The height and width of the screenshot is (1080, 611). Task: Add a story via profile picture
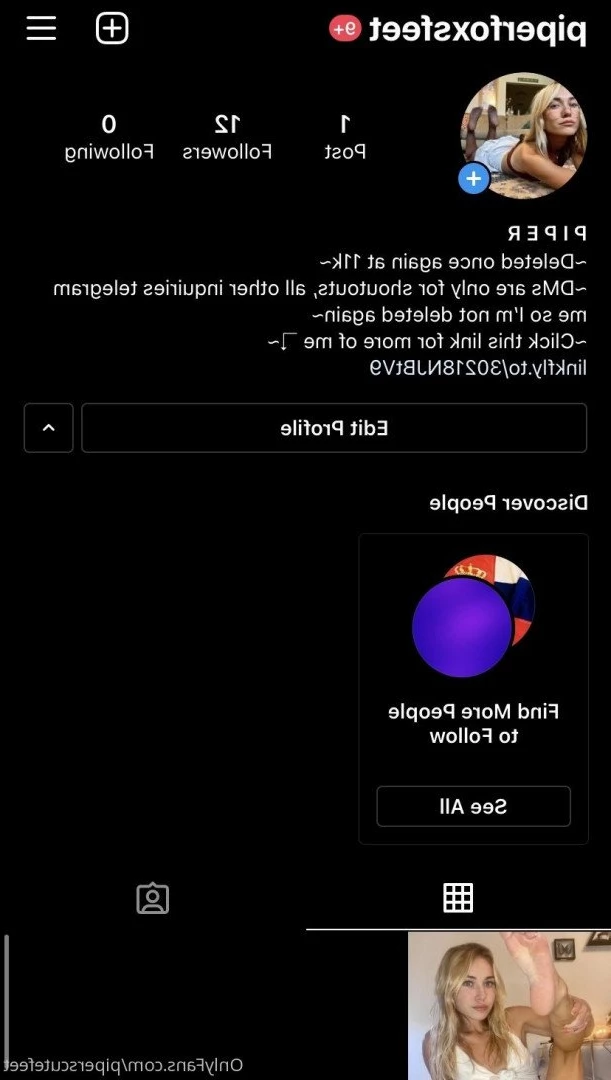click(473, 179)
